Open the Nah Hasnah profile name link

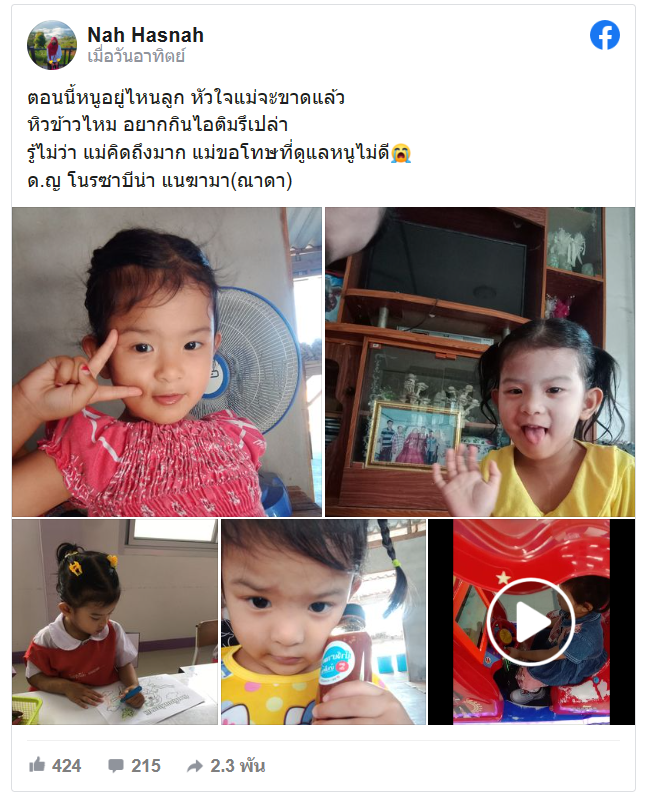145,35
